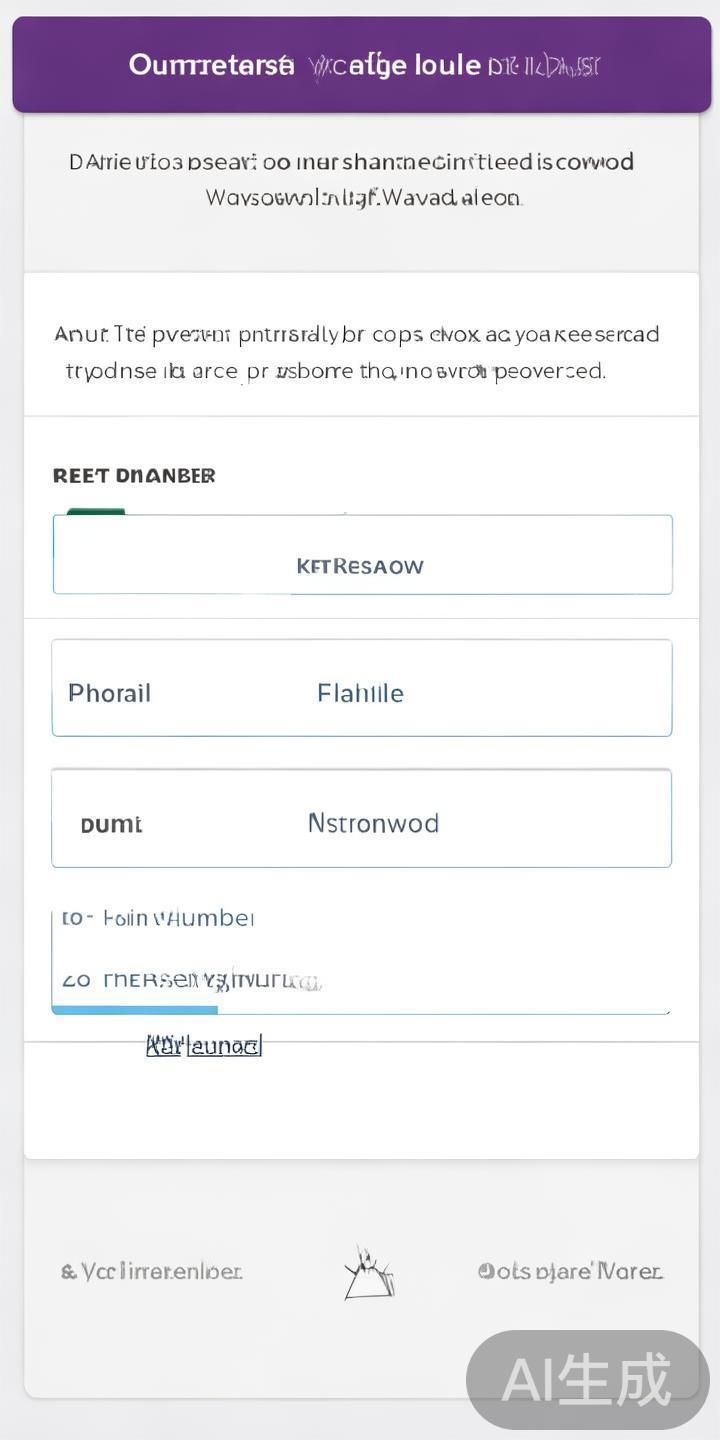Tap the KFTResaow box under REET DNANBER

(x=361, y=556)
